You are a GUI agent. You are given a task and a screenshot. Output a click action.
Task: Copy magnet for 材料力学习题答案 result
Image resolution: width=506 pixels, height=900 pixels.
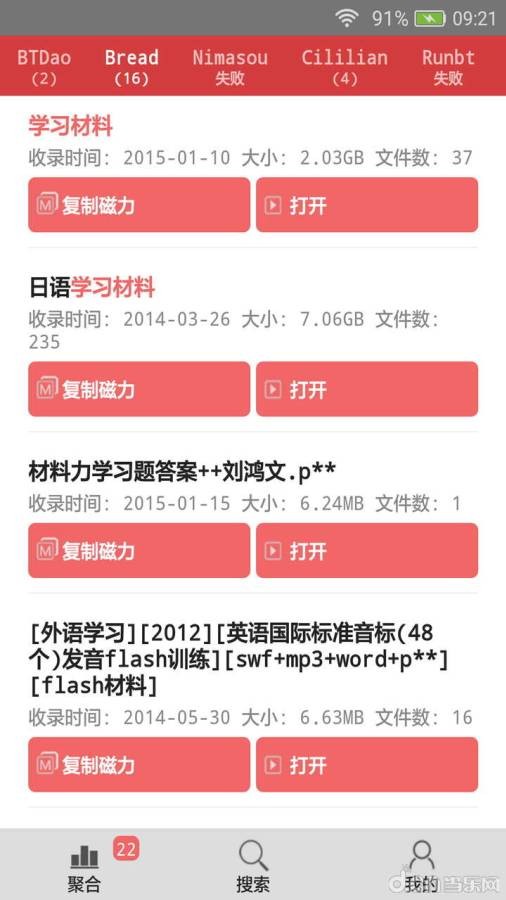[x=139, y=550]
